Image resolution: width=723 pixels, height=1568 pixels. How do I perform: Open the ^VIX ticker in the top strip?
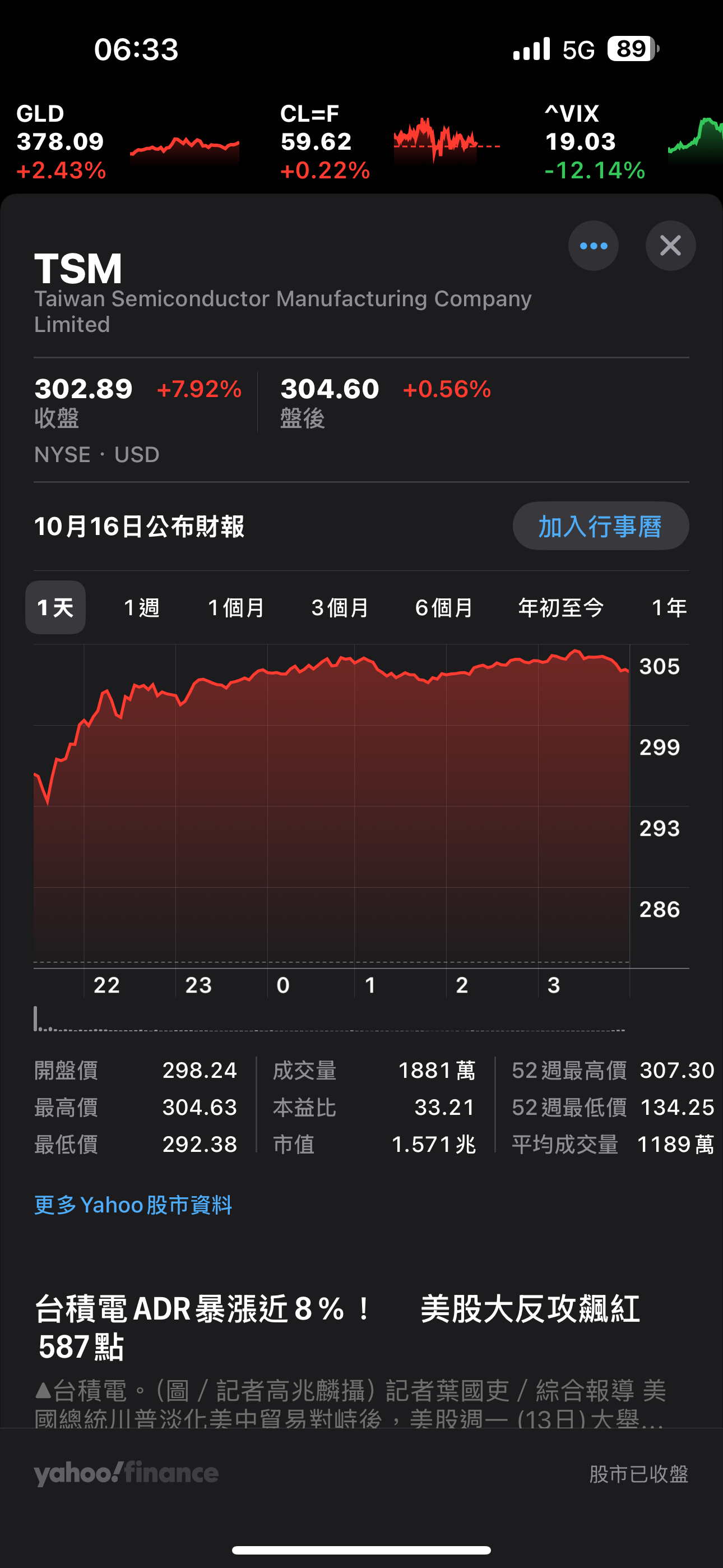pyautogui.click(x=633, y=142)
